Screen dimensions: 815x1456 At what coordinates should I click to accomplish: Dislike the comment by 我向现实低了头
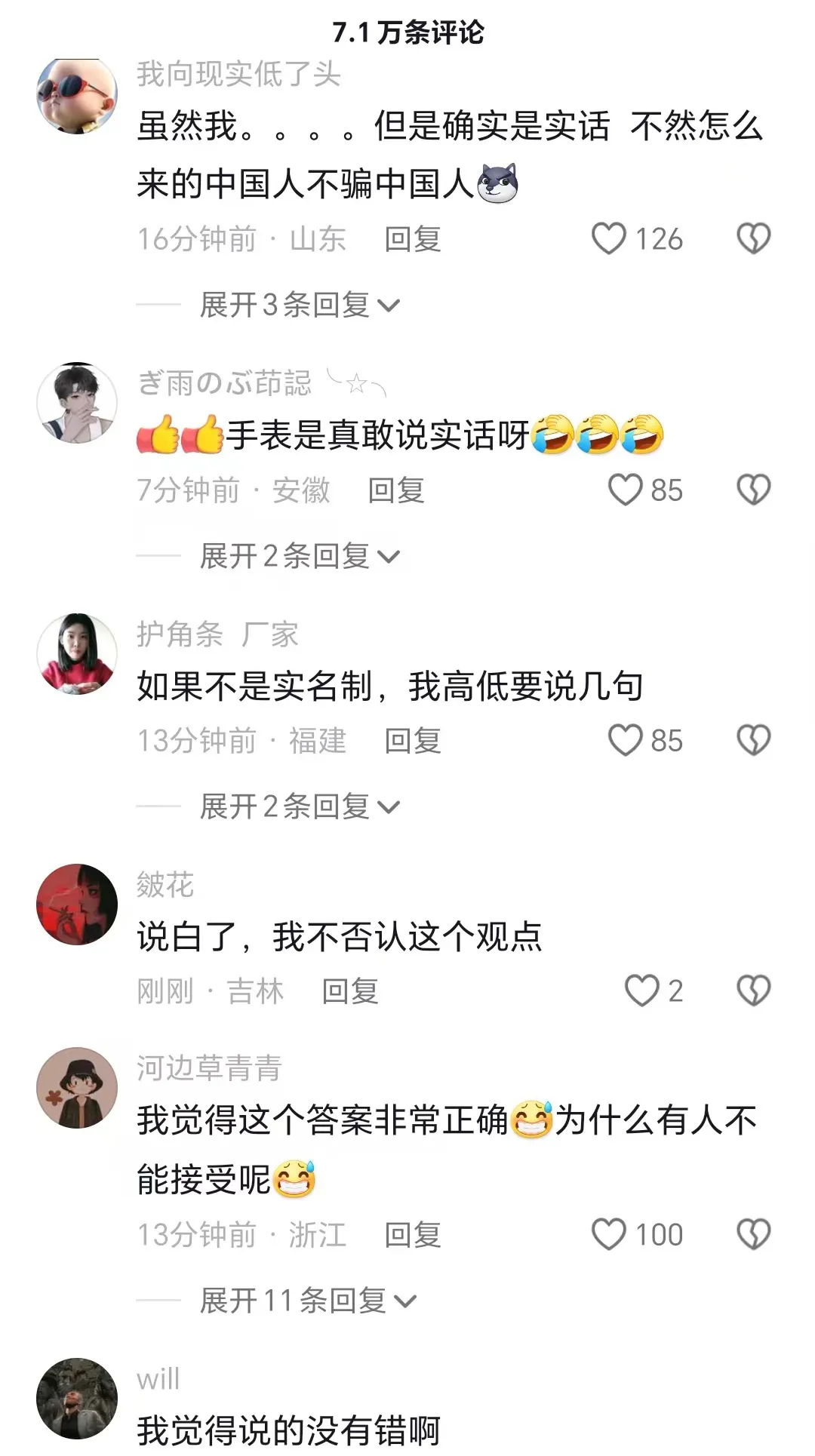pos(753,239)
